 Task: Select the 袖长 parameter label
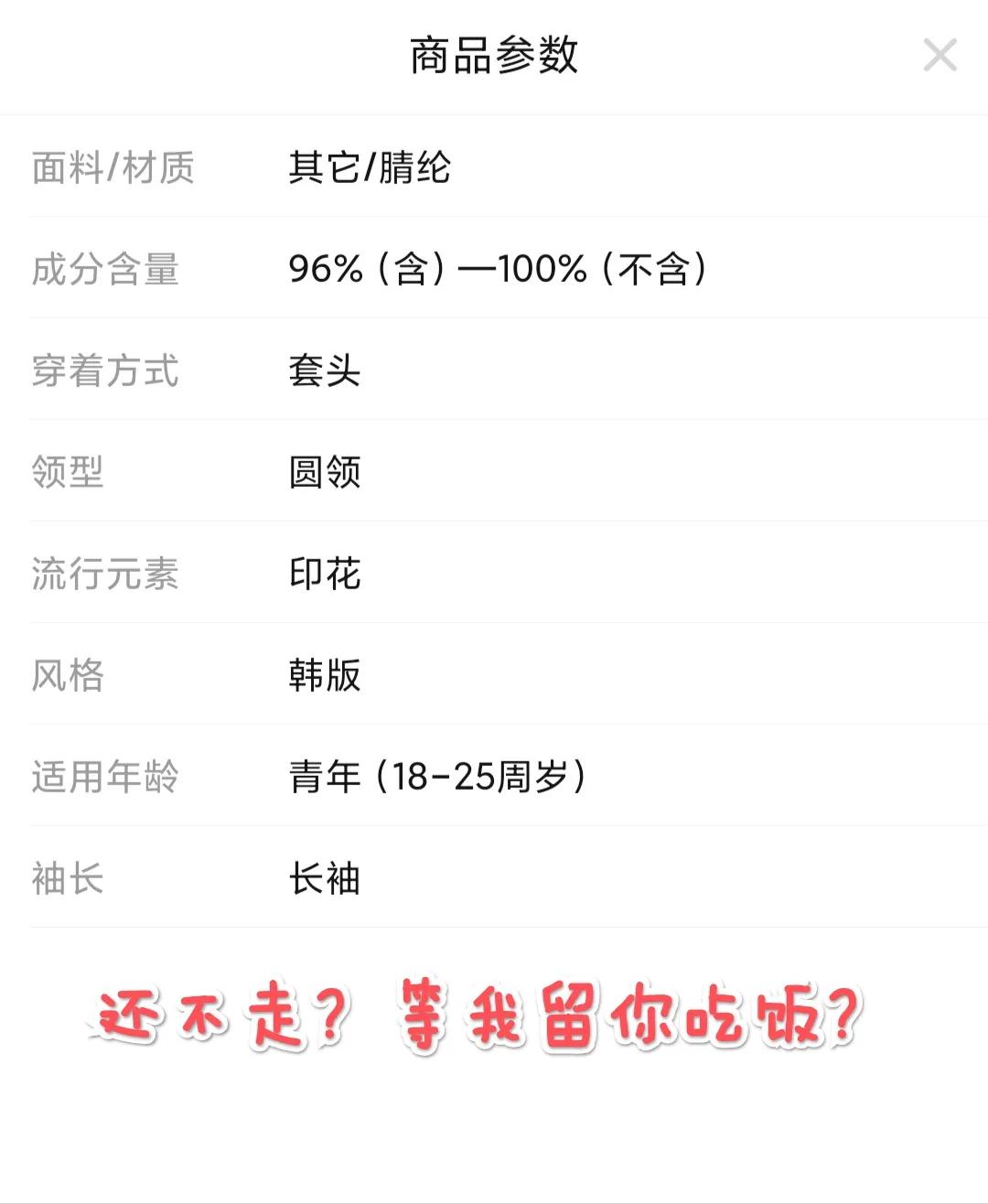tap(69, 879)
